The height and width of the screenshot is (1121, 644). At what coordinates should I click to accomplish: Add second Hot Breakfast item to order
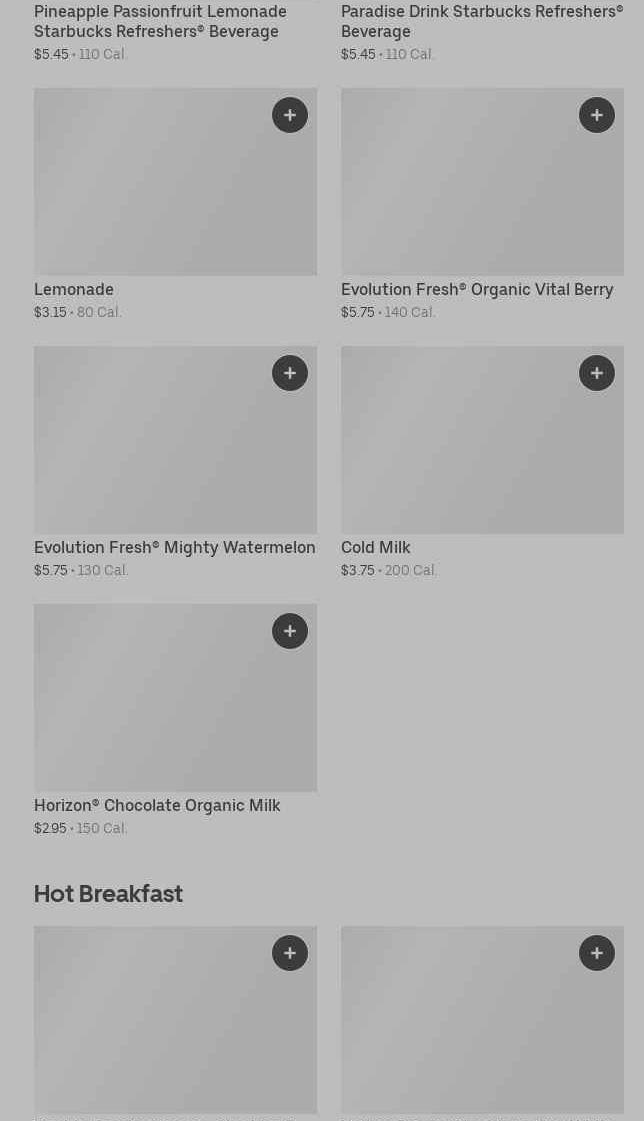(597, 953)
